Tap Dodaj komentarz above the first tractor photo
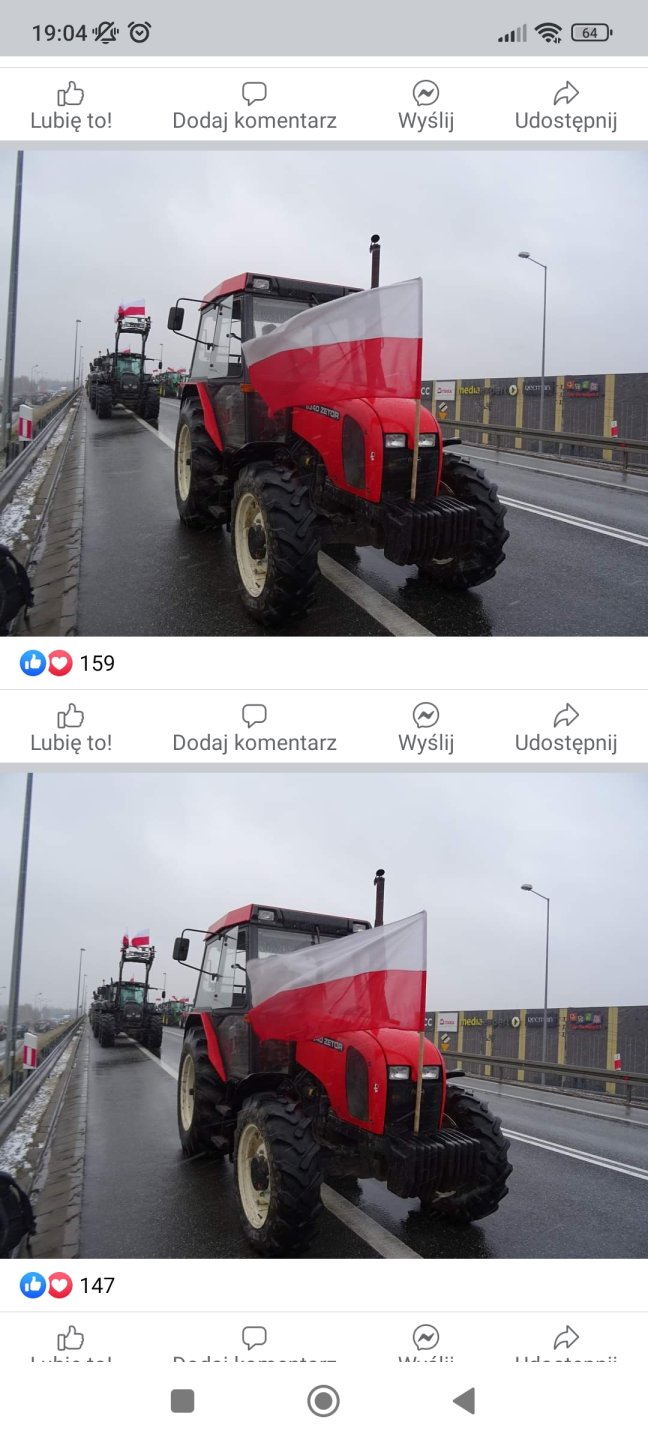 click(x=254, y=106)
